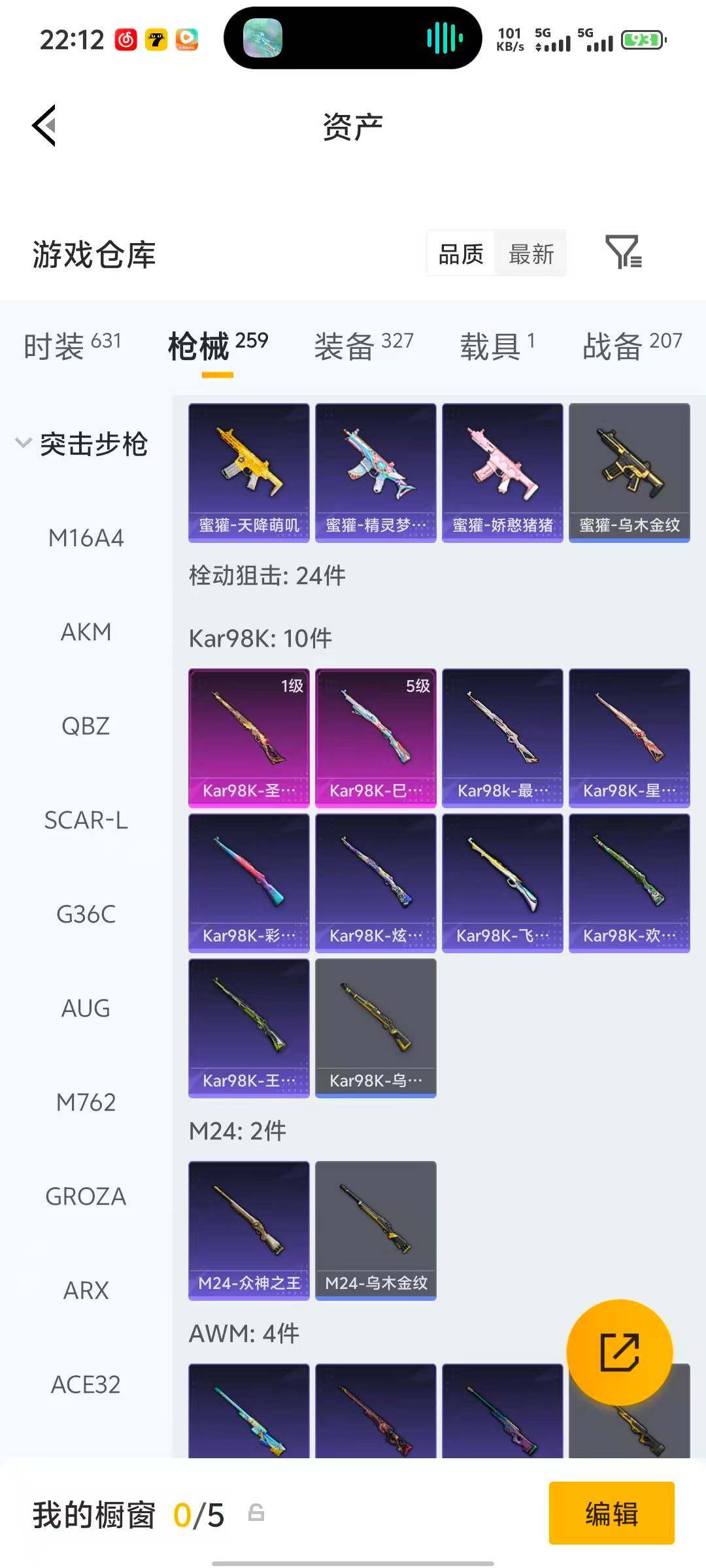Open the Kar98K level 5 skin
The width and height of the screenshot is (706, 1568).
(375, 738)
